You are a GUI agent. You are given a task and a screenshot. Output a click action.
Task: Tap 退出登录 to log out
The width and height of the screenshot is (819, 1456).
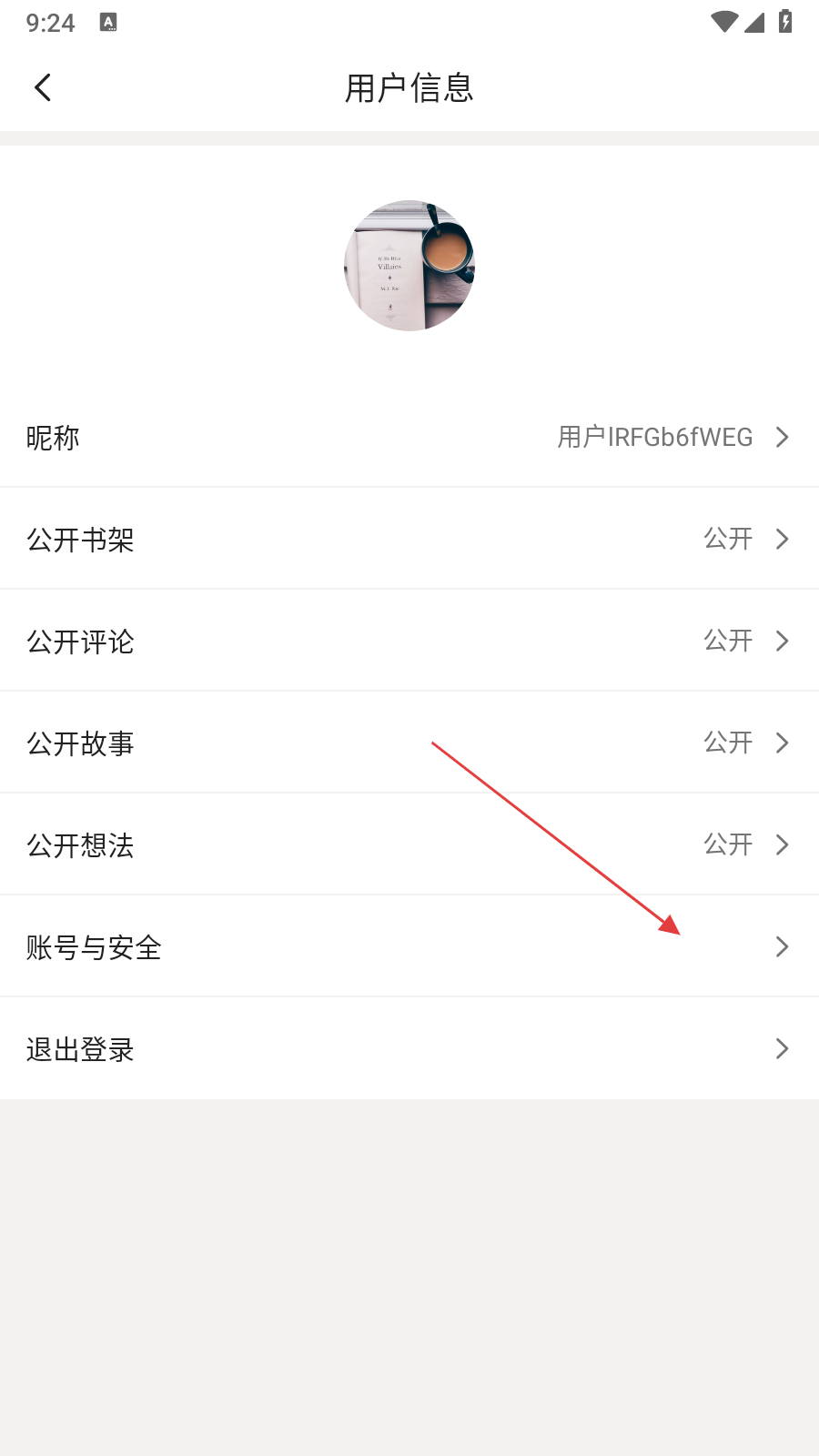pyautogui.click(x=409, y=1049)
